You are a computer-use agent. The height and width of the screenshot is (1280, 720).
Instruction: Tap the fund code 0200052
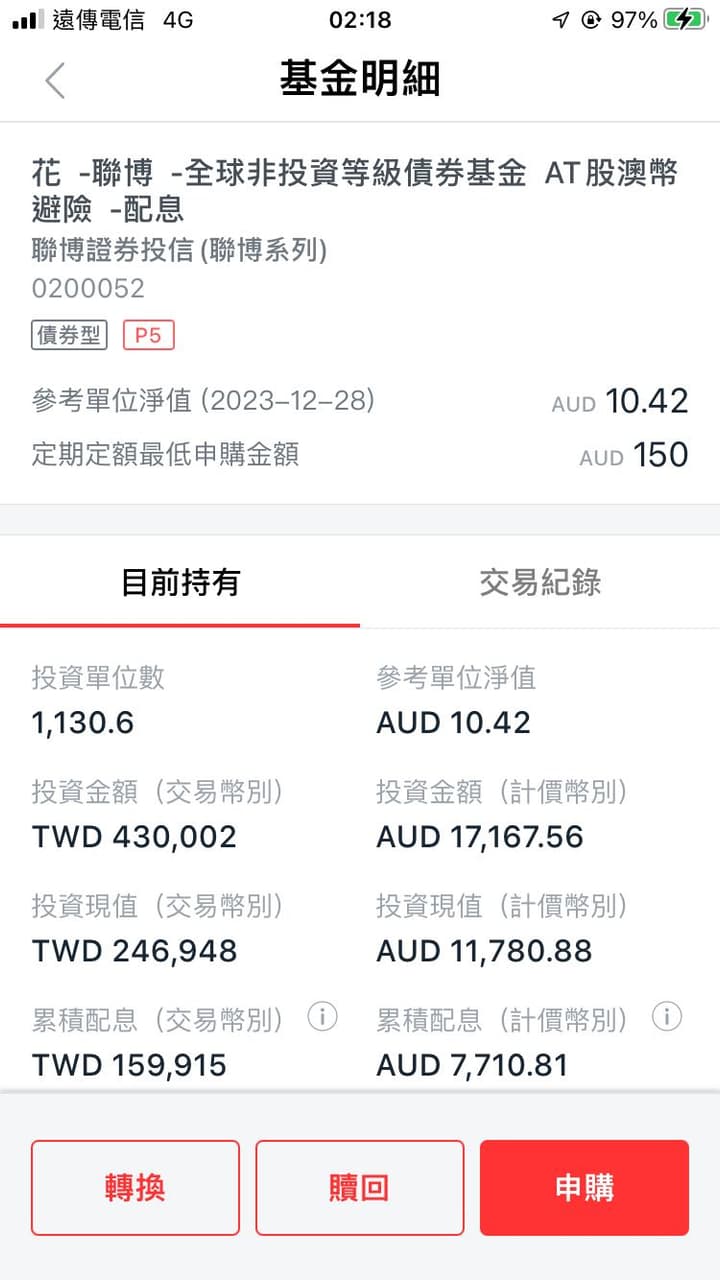90,290
